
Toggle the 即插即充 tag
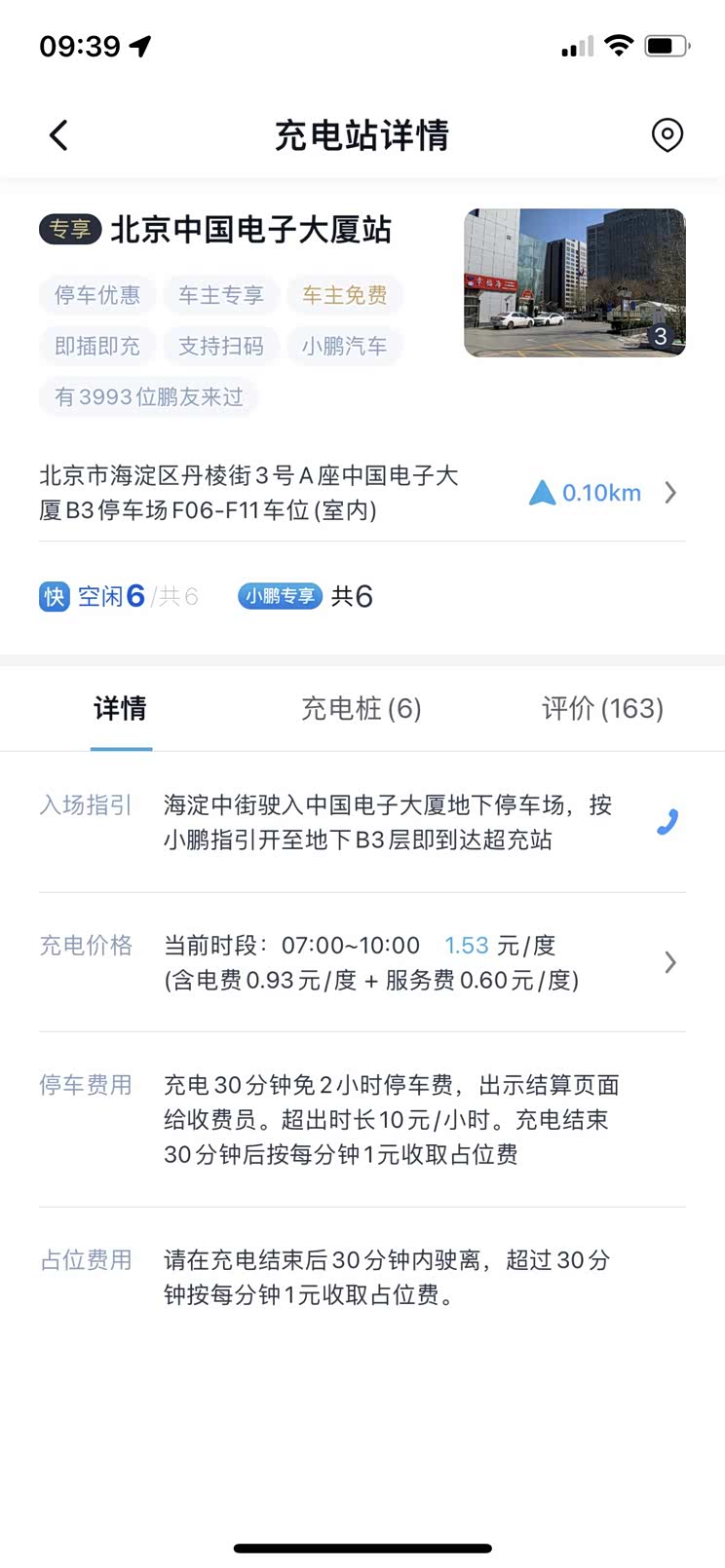(96, 346)
